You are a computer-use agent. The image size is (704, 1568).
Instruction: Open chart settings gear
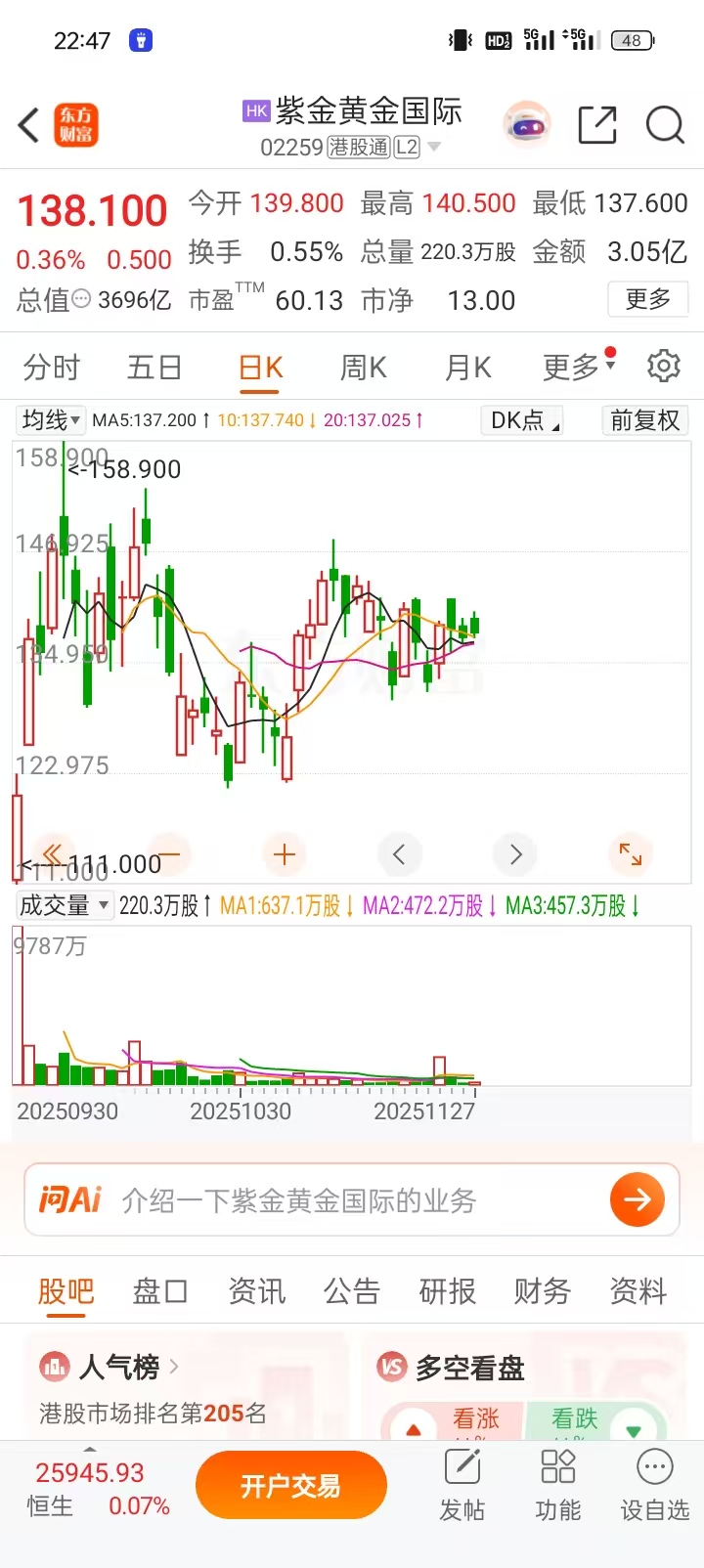(664, 367)
